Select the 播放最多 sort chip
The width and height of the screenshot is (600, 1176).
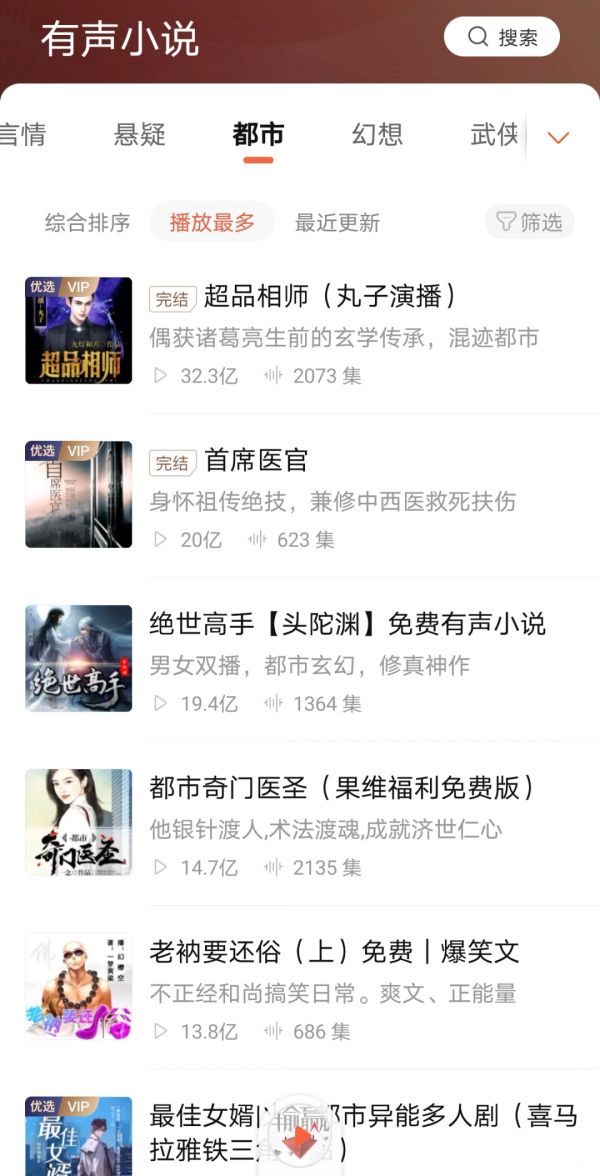click(x=212, y=222)
